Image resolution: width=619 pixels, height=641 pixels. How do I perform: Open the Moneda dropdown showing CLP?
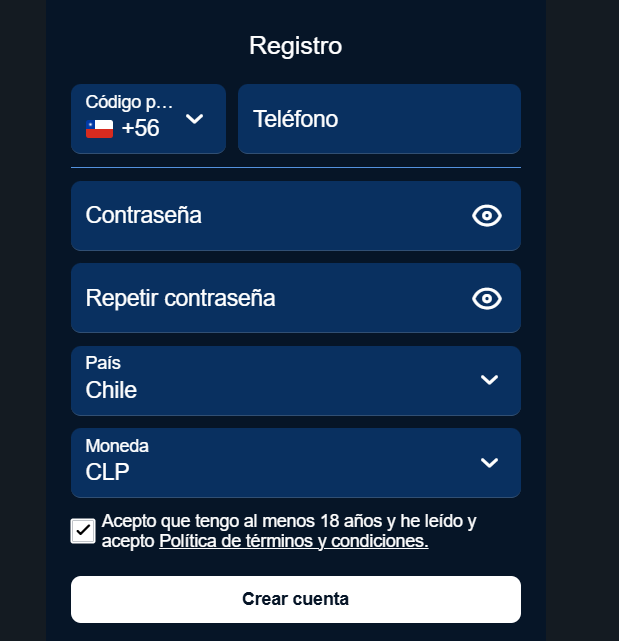(295, 463)
